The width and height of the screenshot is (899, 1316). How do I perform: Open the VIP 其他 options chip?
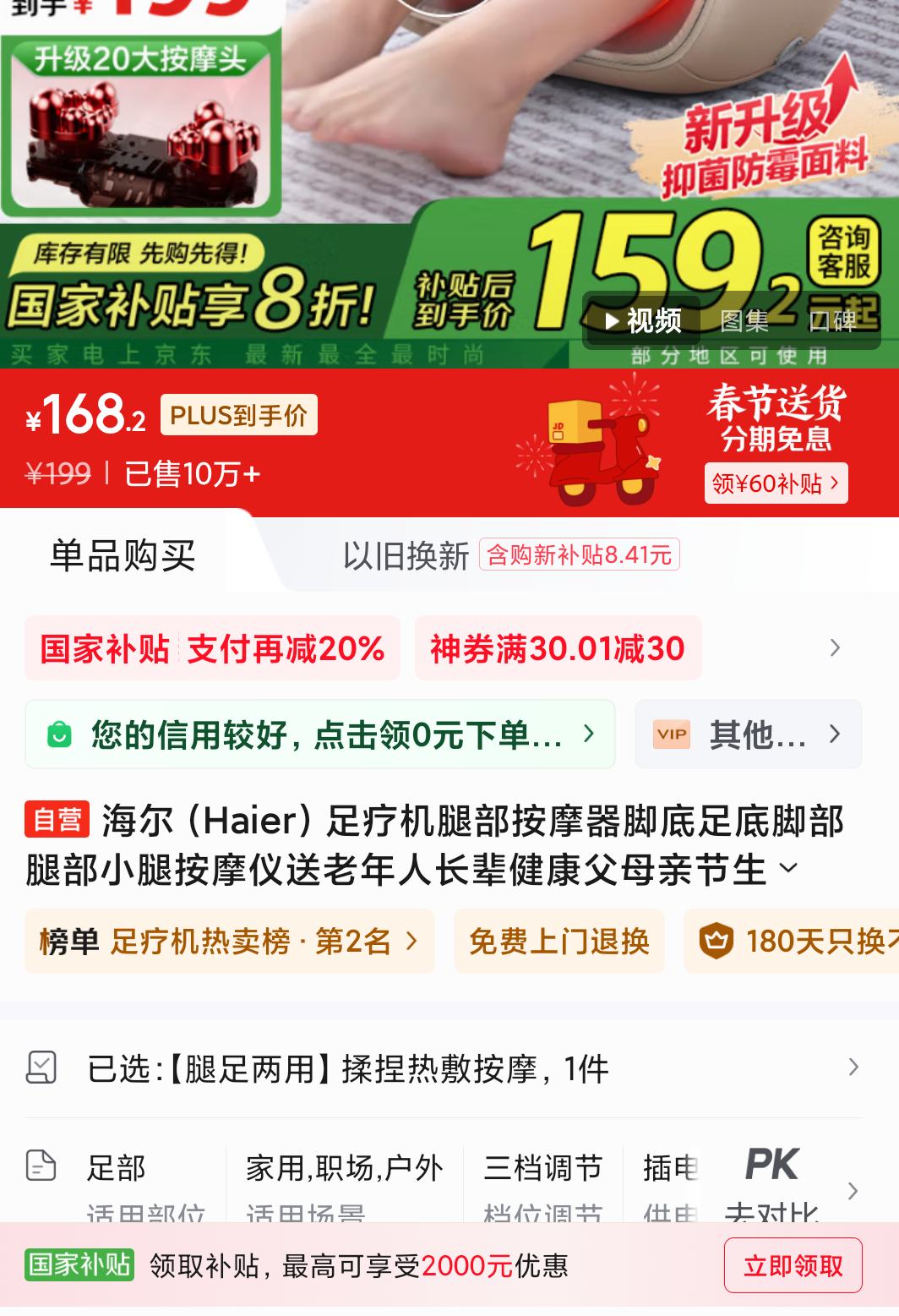click(748, 734)
